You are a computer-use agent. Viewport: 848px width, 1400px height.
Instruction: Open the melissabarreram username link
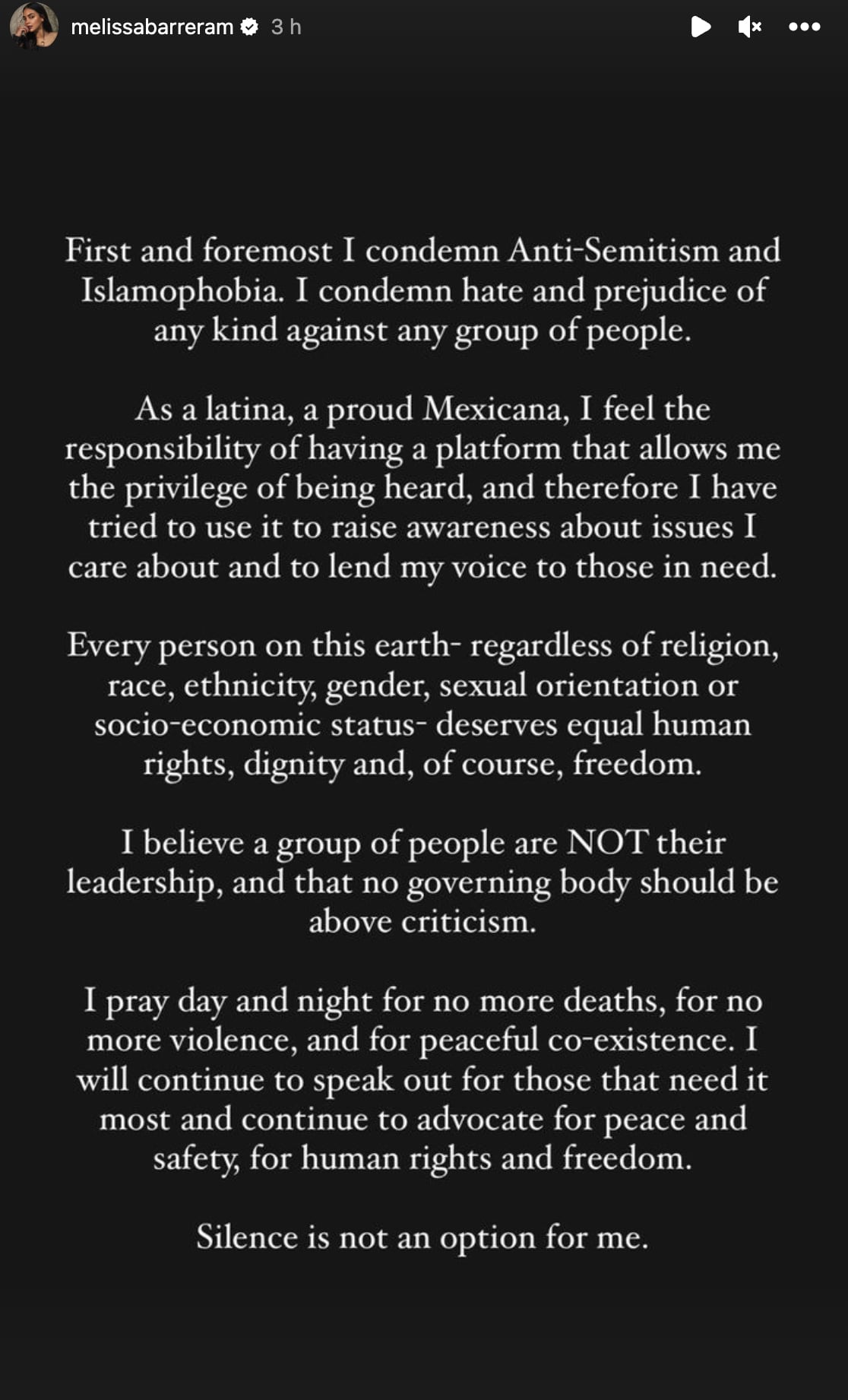(x=152, y=27)
